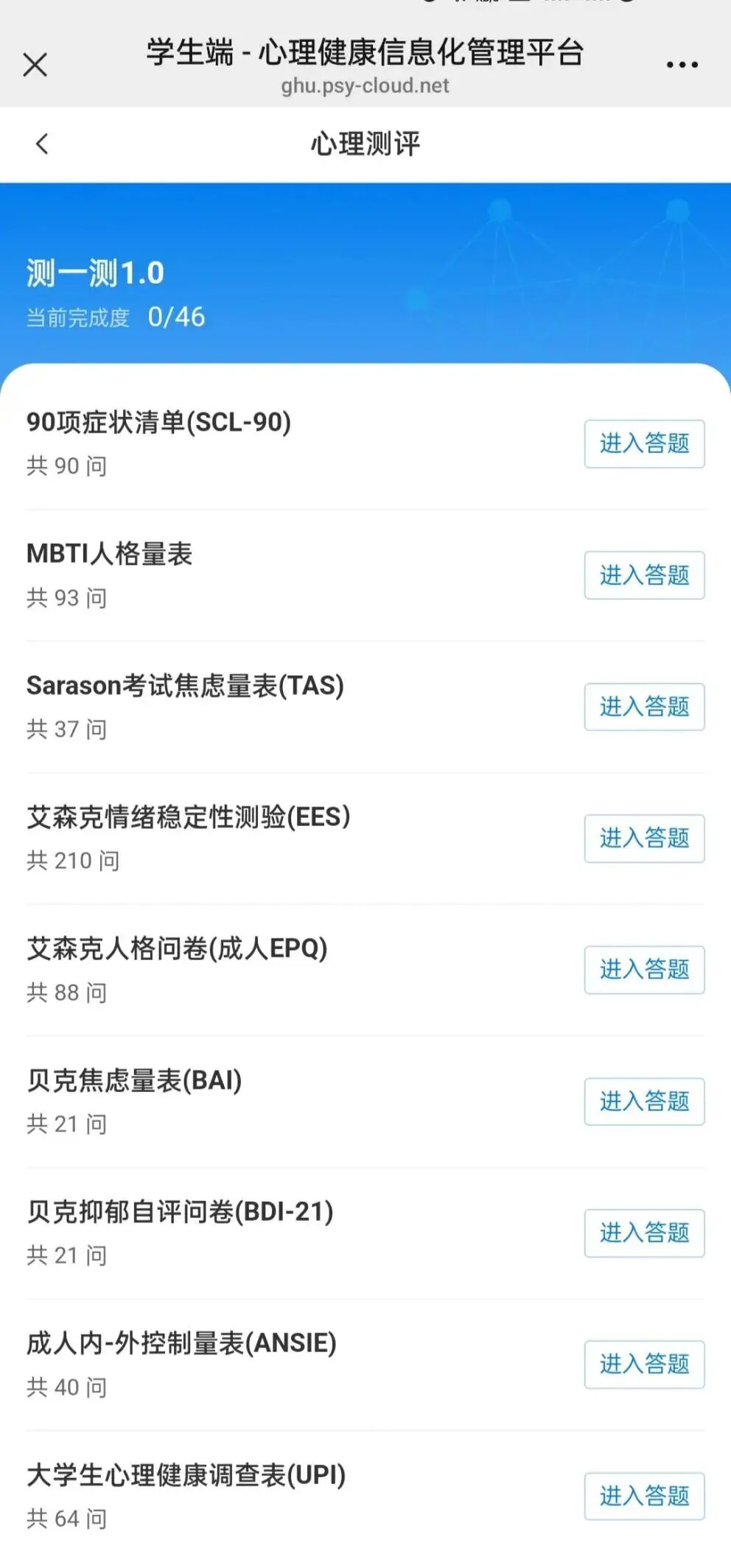
Task: Begin the Sarason考试焦虑量表(TAS) test
Action: coord(644,707)
